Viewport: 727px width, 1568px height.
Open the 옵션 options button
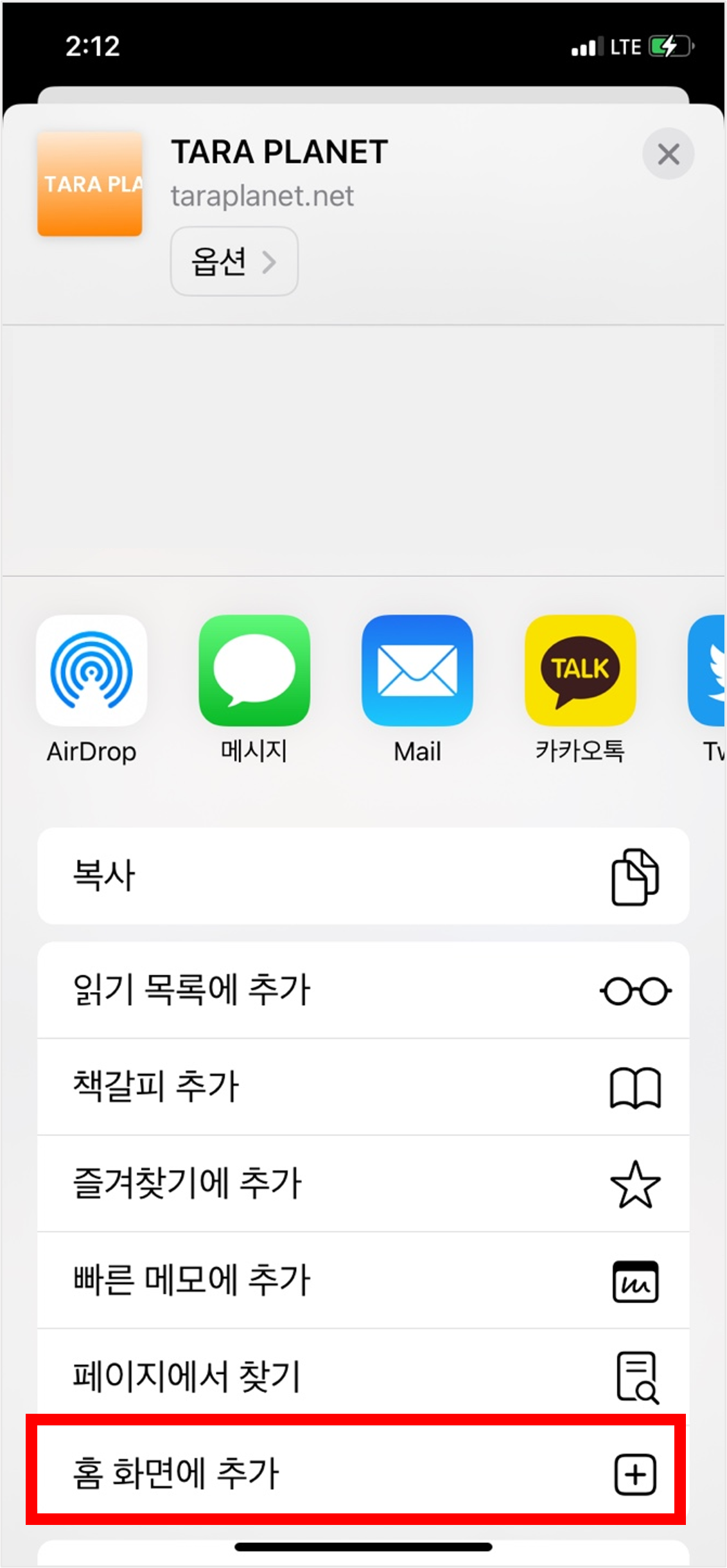[x=234, y=261]
